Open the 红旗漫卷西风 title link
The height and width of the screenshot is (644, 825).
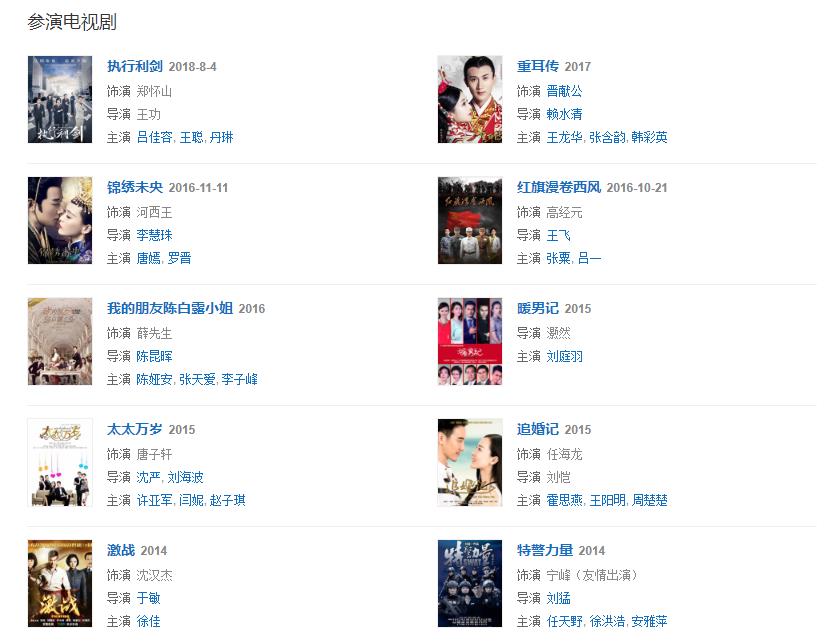[x=559, y=188]
